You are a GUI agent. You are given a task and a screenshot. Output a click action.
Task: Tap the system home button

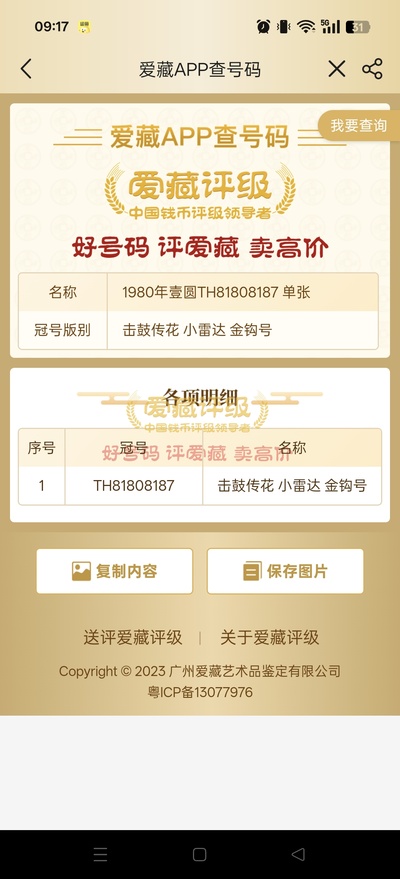(x=199, y=854)
